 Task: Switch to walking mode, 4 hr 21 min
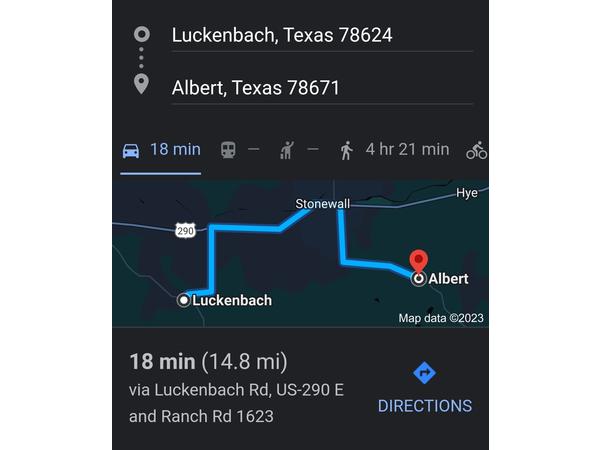tap(394, 150)
